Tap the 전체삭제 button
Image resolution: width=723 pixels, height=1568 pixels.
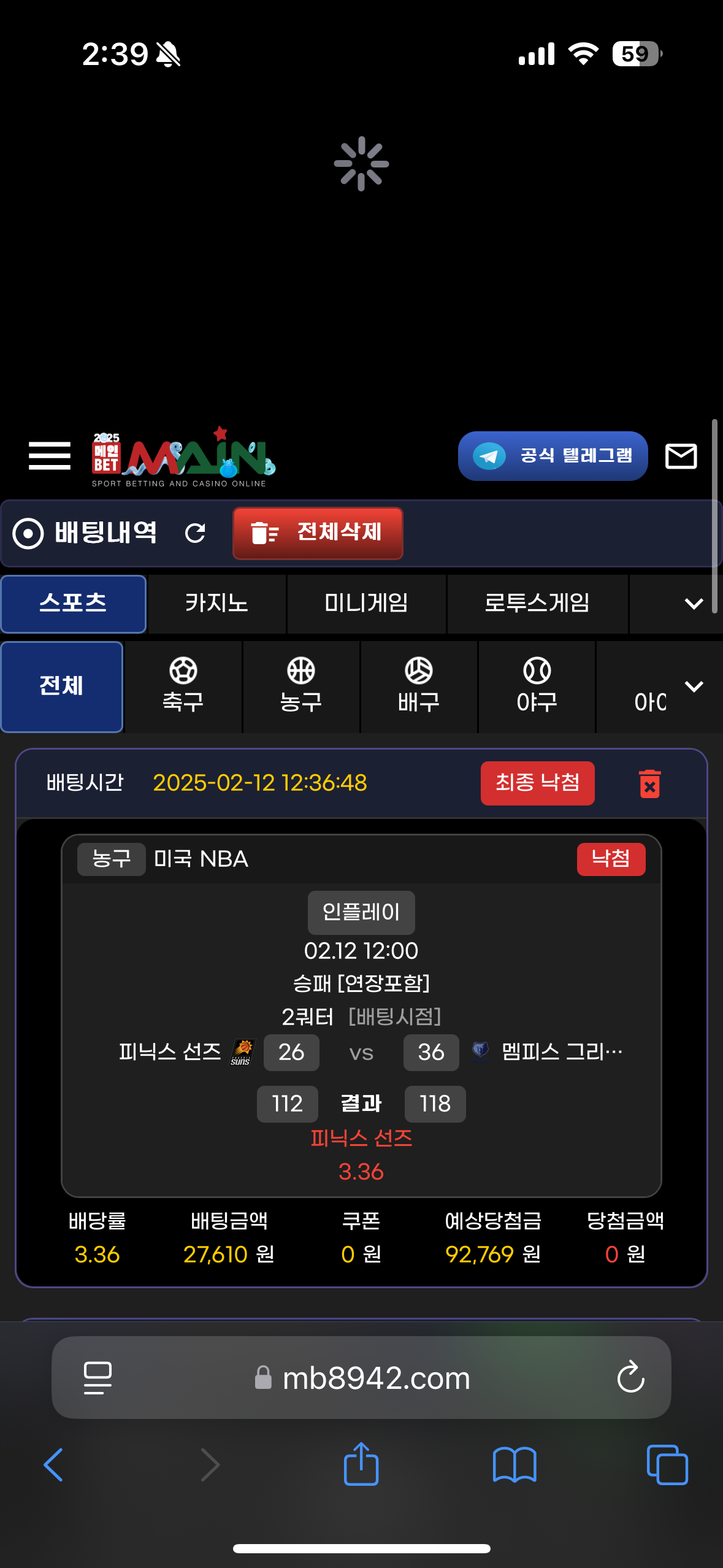[x=318, y=532]
